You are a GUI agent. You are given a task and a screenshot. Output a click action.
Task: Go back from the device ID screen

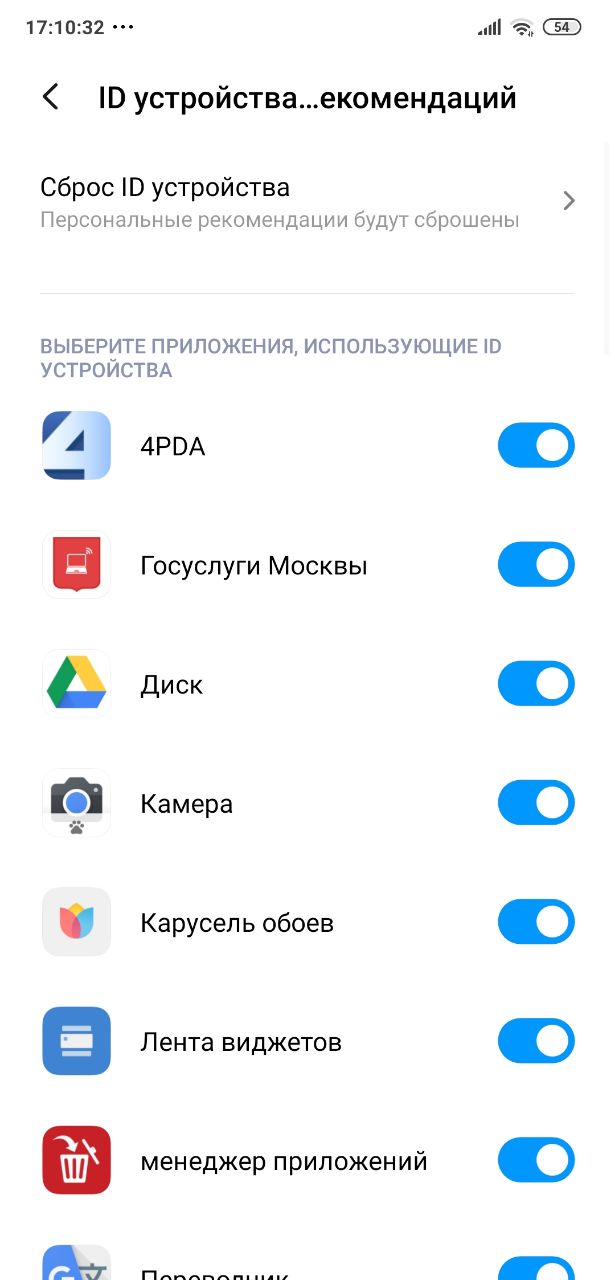pos(51,98)
